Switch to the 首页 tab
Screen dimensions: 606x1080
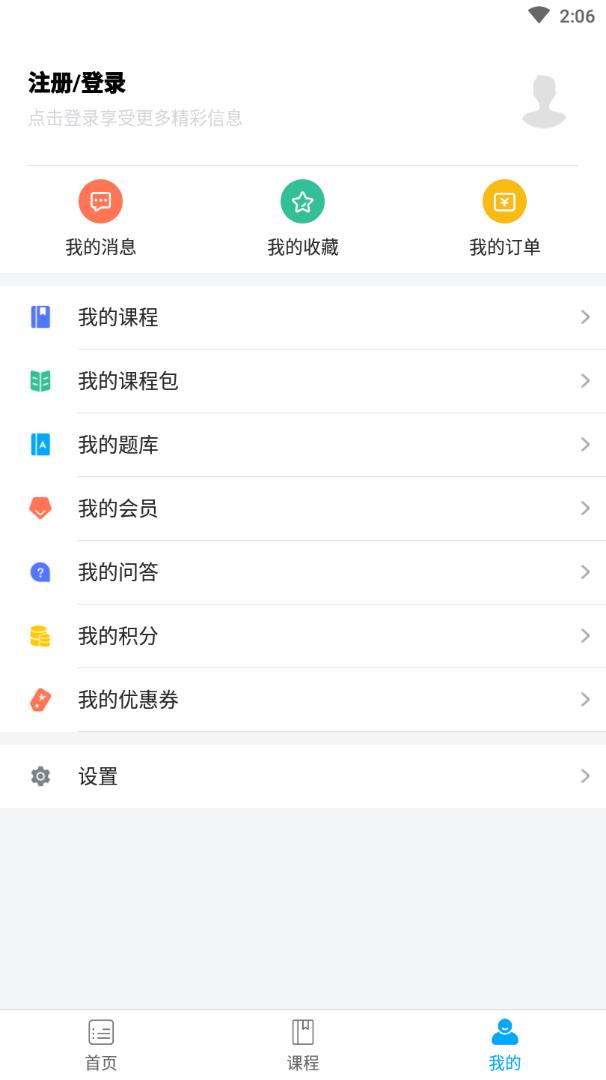[101, 1045]
